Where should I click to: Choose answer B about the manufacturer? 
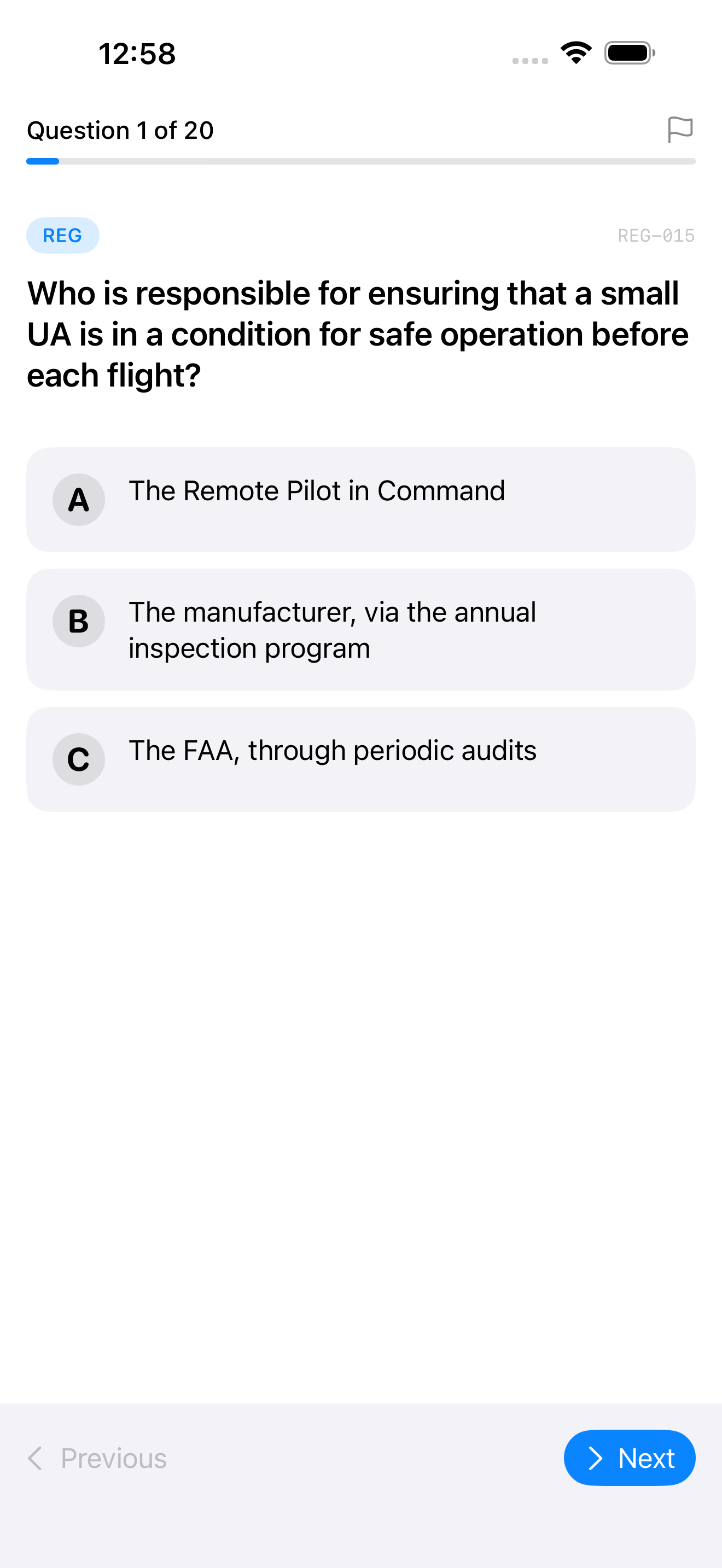pyautogui.click(x=360, y=629)
